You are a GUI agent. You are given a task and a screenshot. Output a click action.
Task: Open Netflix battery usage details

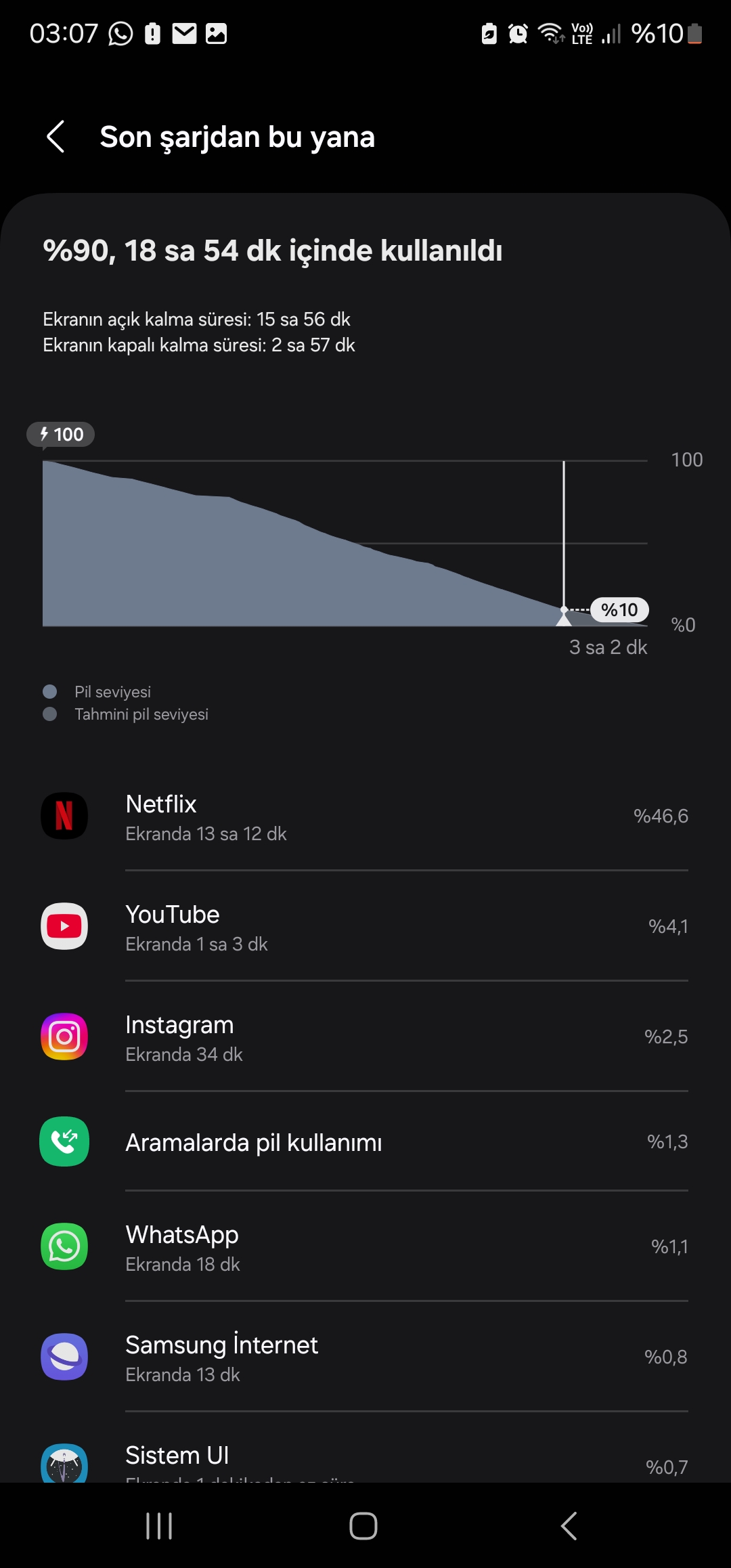pyautogui.click(x=365, y=816)
